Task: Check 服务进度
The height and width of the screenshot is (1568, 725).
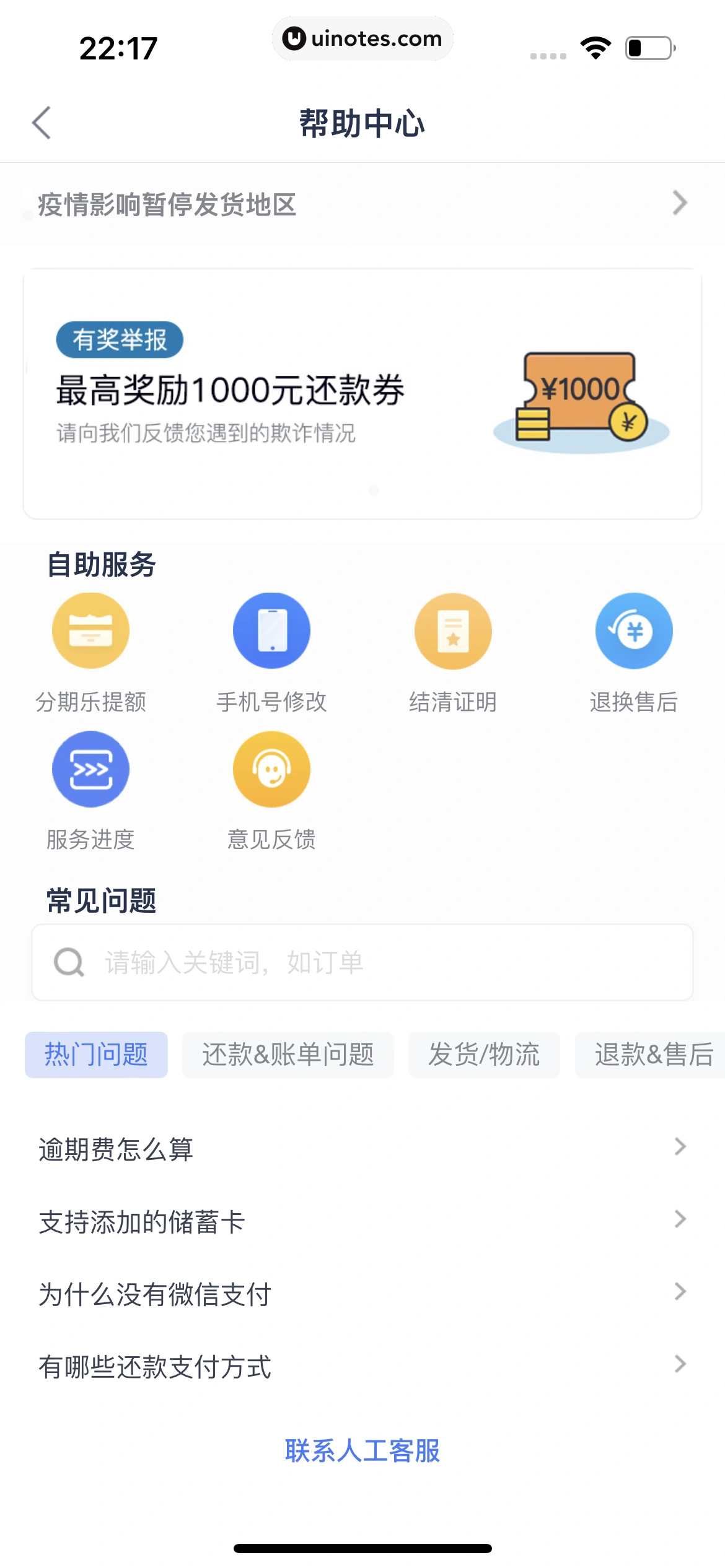Action: click(90, 769)
